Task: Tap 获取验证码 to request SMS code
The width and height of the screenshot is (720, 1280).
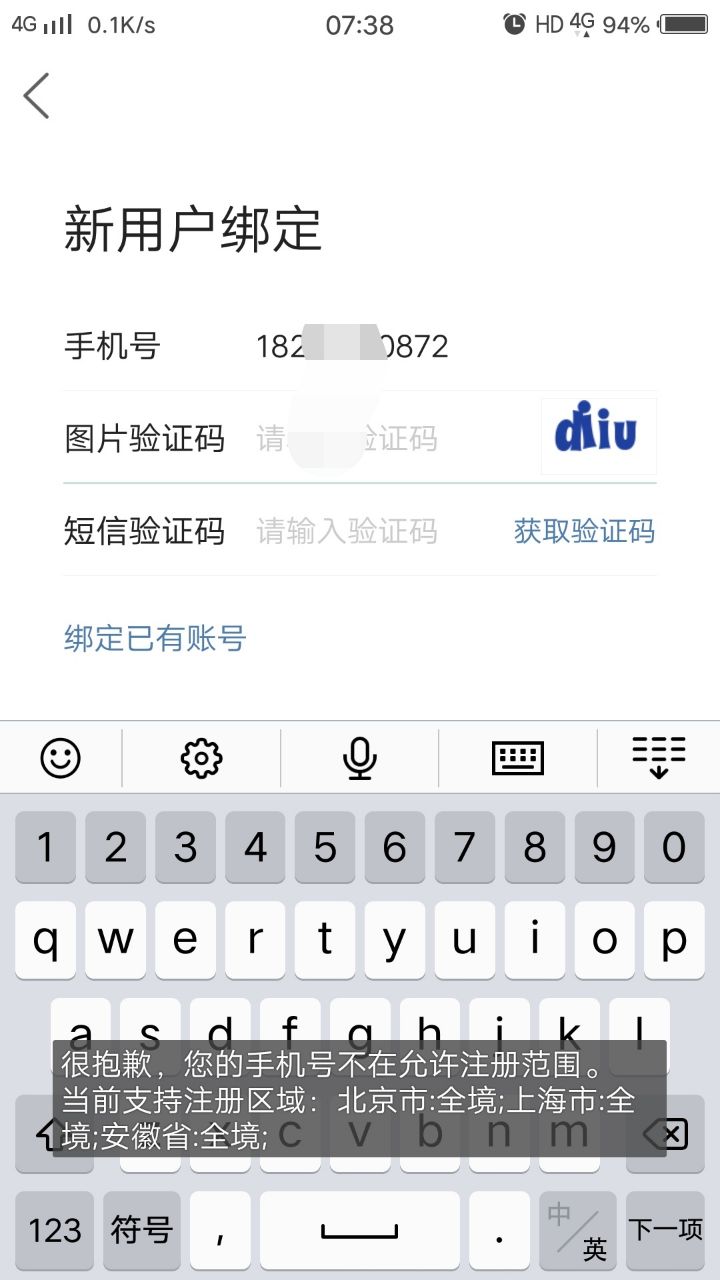Action: pos(584,531)
